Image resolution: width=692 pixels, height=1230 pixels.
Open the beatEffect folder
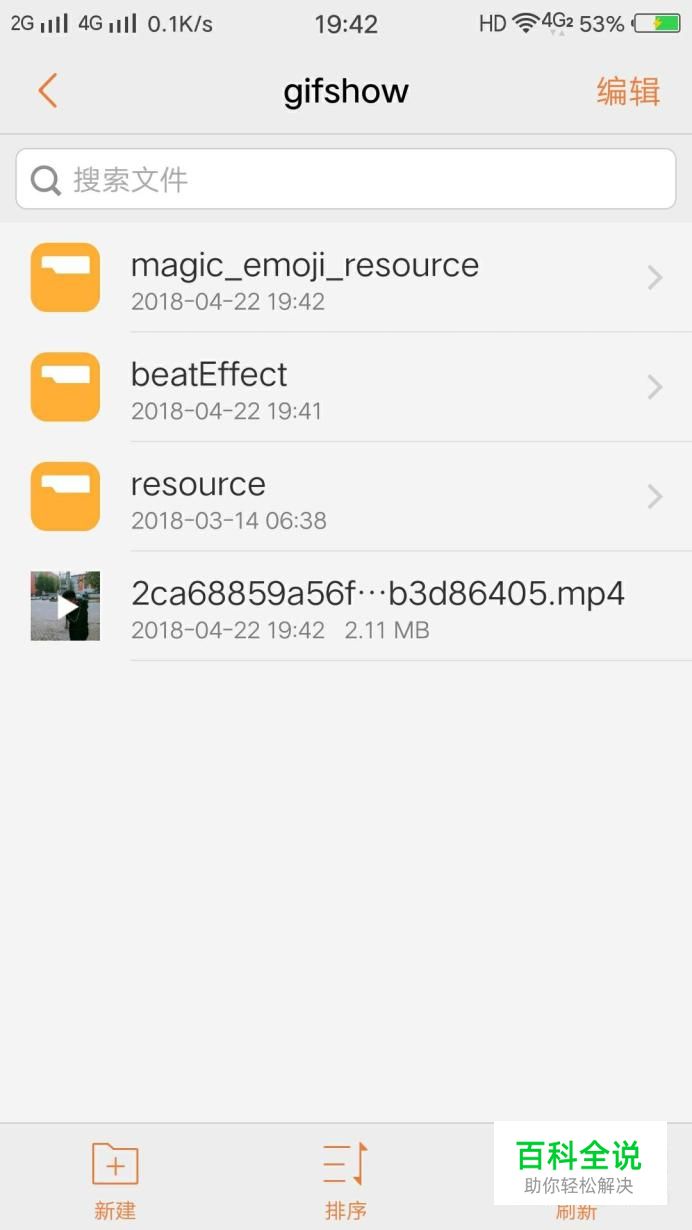pos(346,387)
